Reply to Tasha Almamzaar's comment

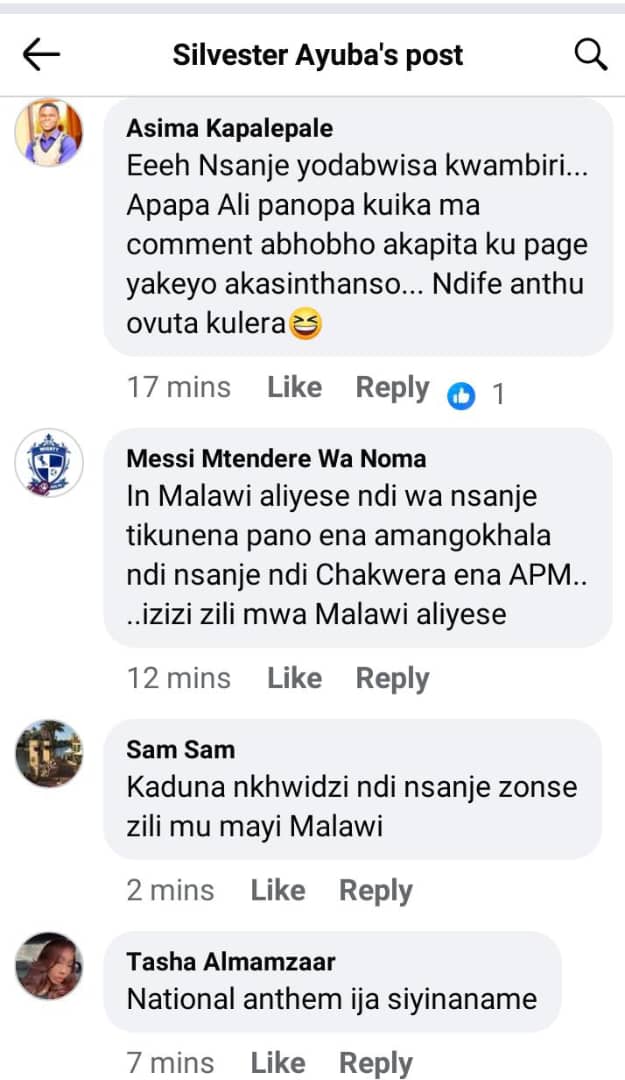375,1062
